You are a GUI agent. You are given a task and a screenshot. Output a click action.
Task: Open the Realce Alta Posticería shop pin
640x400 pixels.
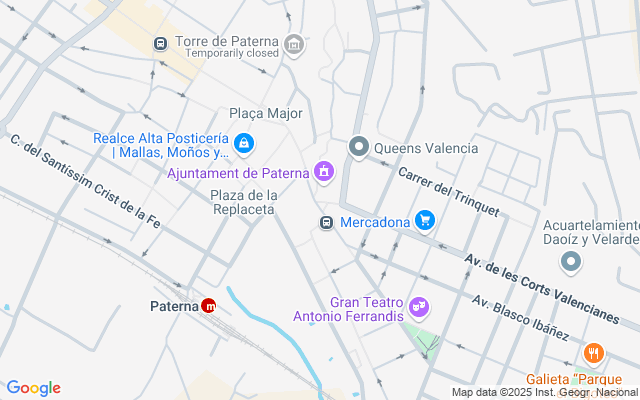coord(244,144)
